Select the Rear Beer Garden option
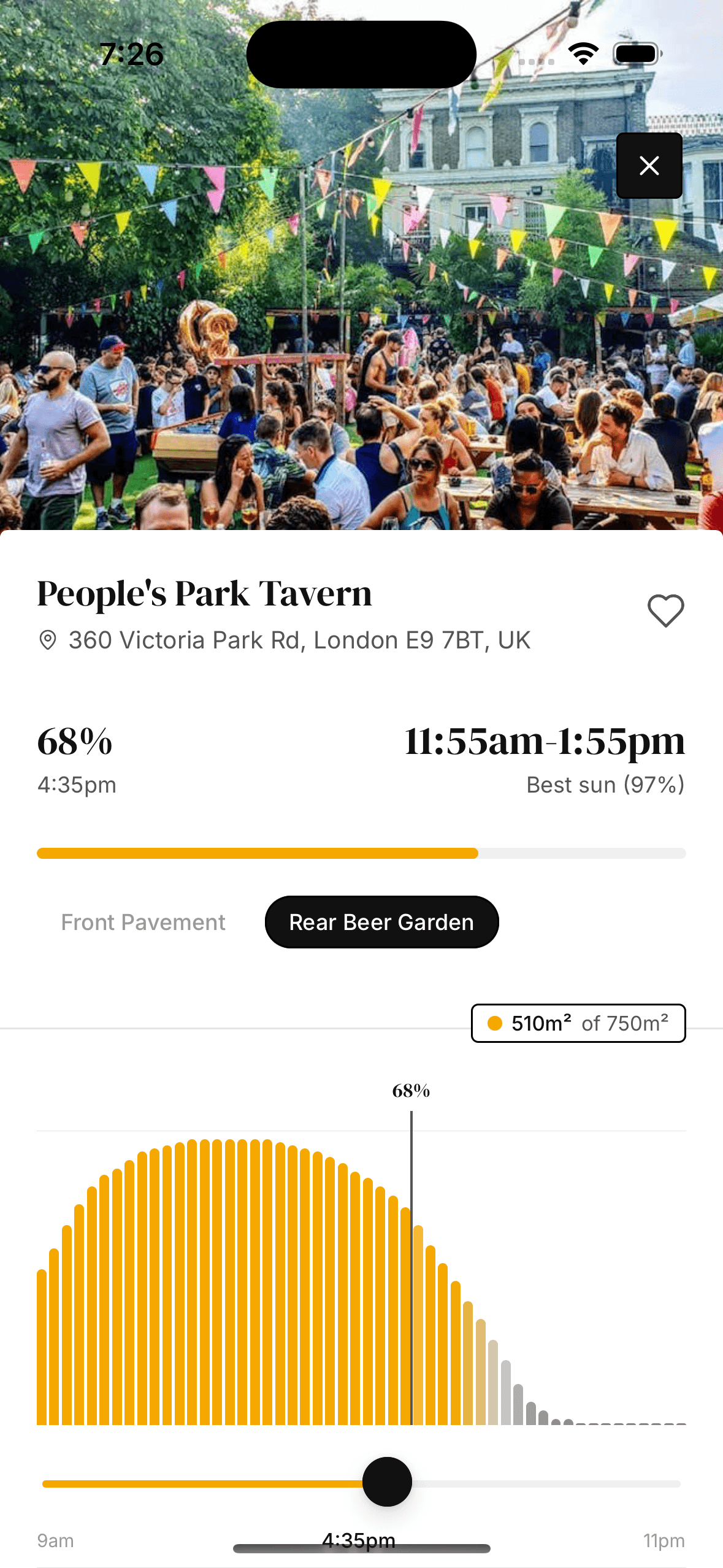 click(381, 921)
